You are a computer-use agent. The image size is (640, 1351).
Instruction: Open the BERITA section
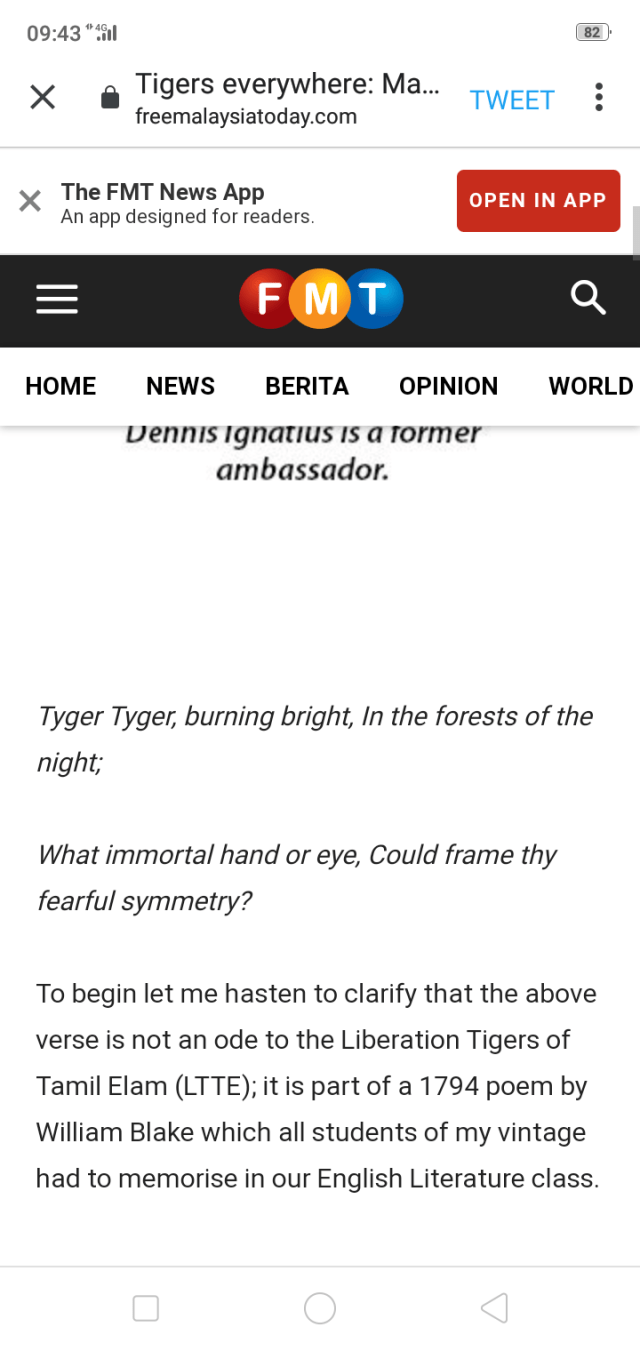(x=306, y=386)
